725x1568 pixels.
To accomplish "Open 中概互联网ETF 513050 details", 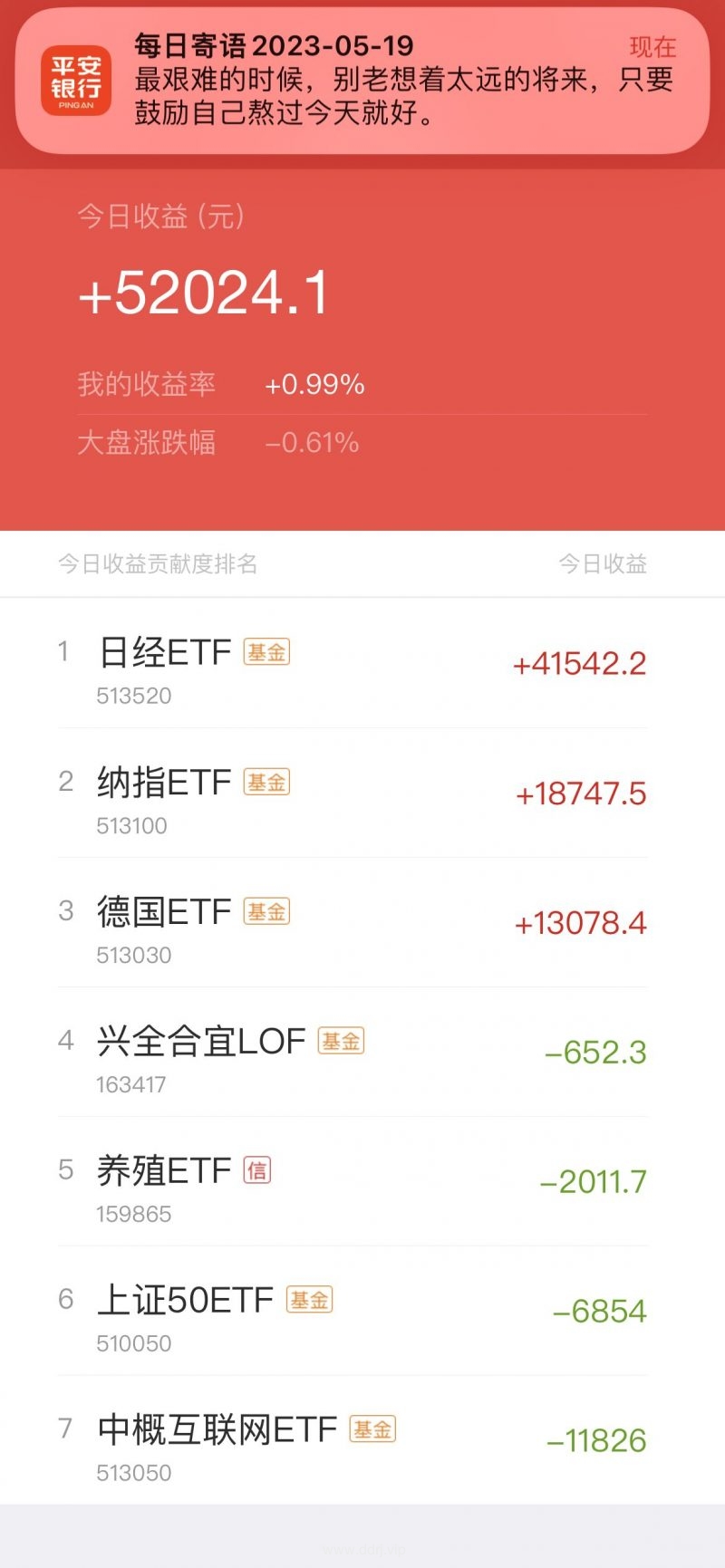I will 362,1440.
